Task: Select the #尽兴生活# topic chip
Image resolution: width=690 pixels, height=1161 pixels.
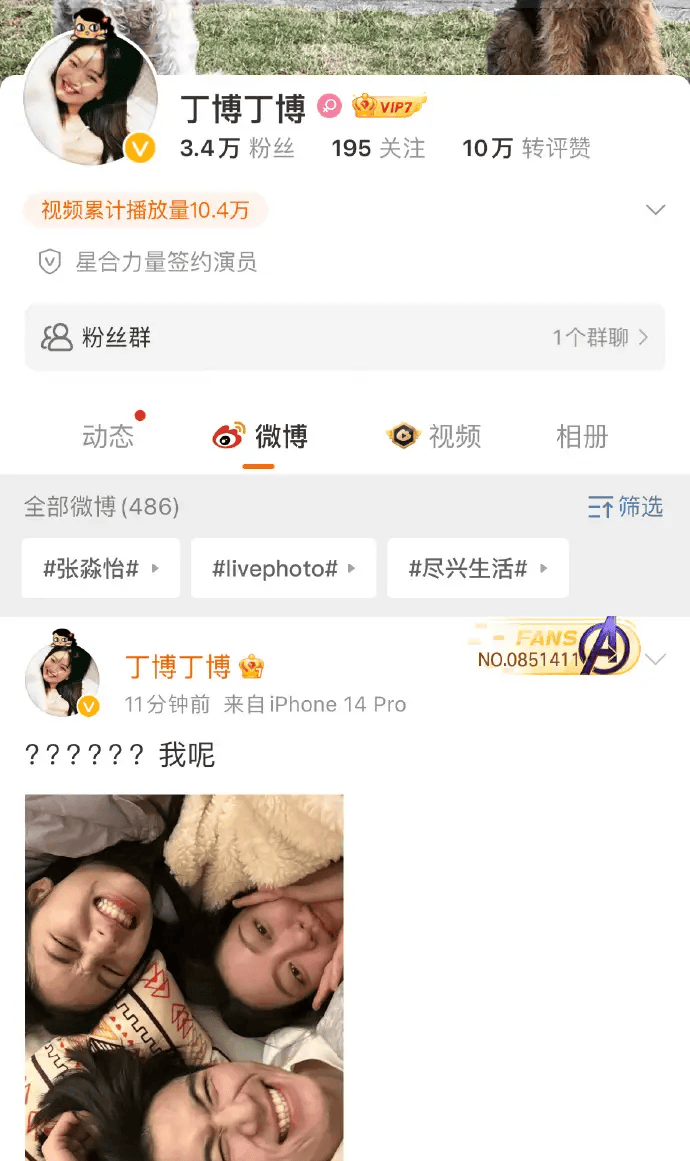Action: pyautogui.click(x=477, y=569)
